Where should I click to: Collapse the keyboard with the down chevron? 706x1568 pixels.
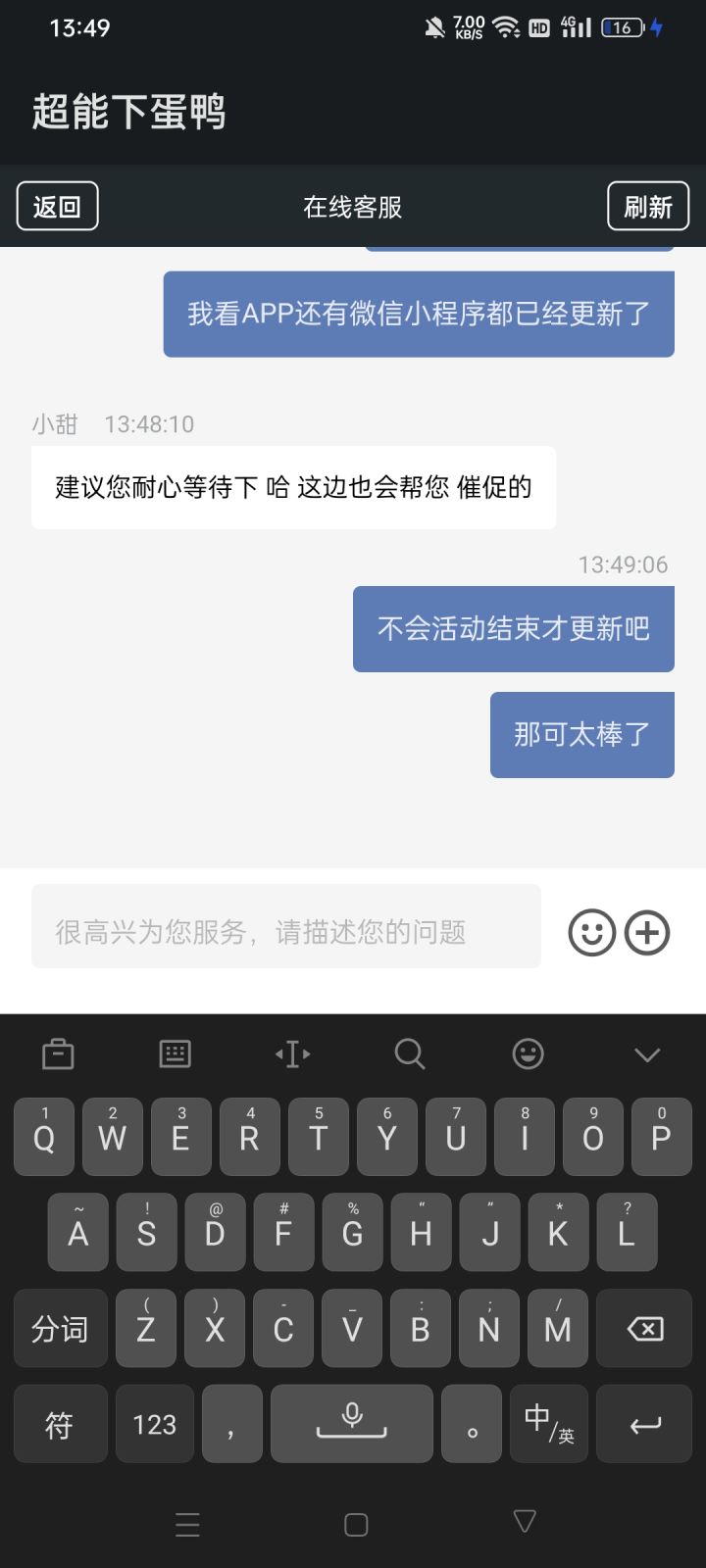pyautogui.click(x=646, y=1053)
